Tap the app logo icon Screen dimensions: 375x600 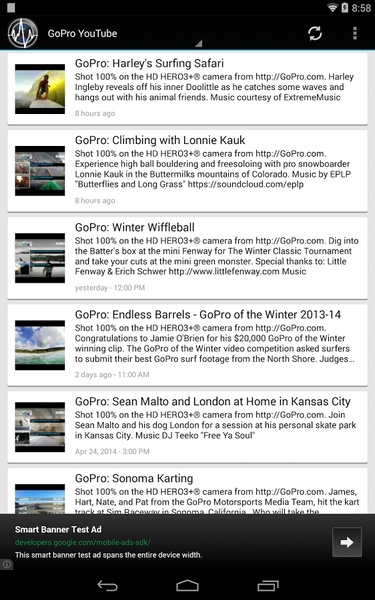pos(23,33)
